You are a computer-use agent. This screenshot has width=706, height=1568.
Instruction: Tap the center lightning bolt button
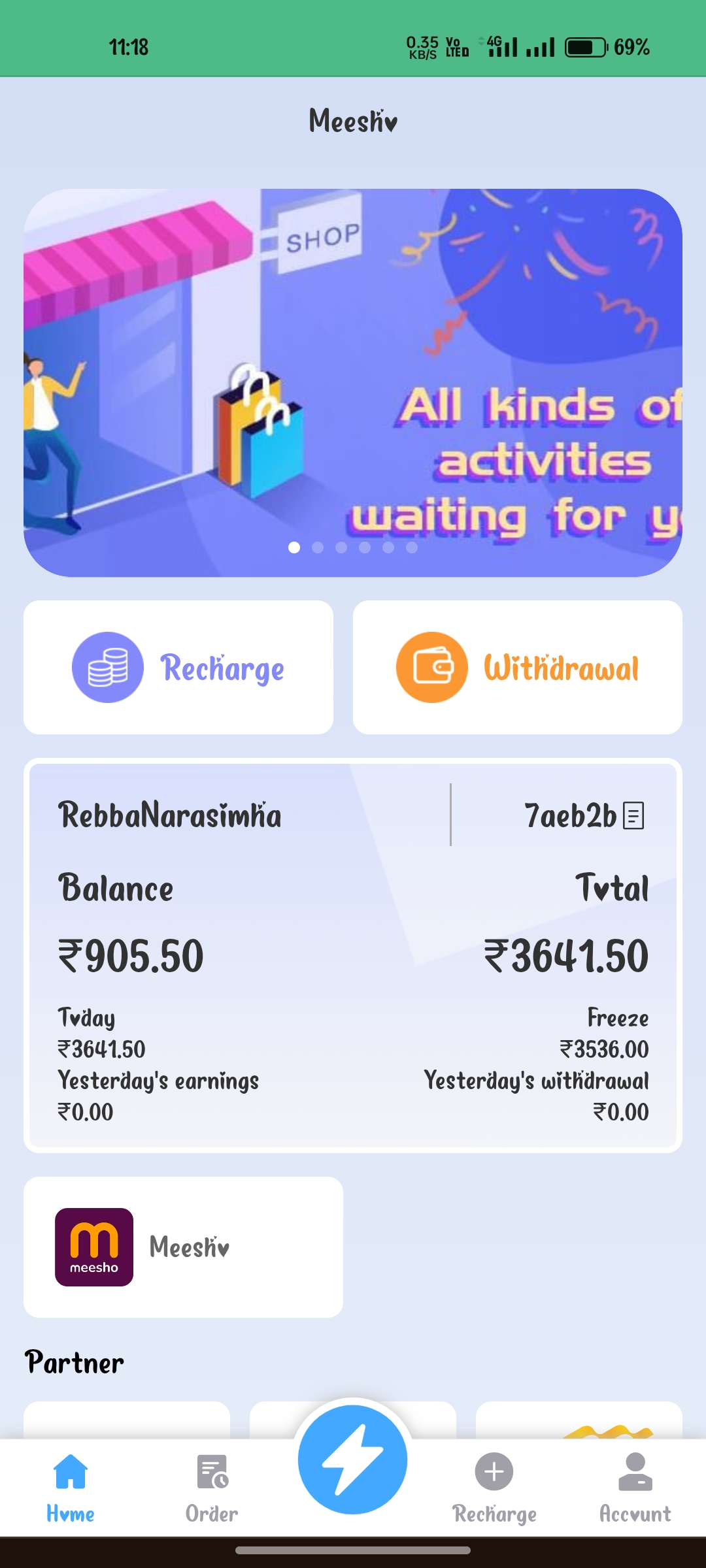coord(353,1460)
